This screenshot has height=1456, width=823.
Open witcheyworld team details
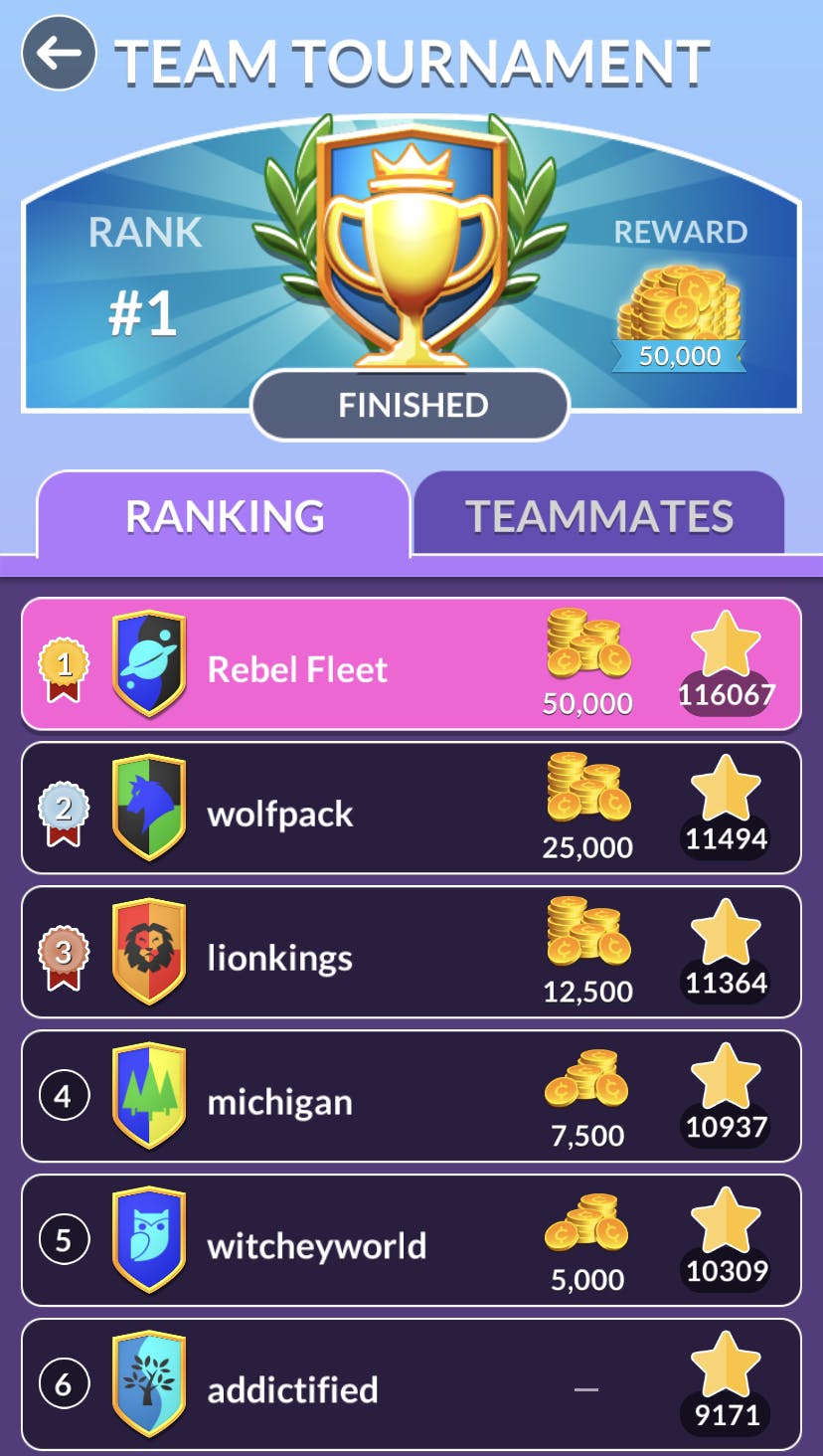click(x=411, y=1241)
